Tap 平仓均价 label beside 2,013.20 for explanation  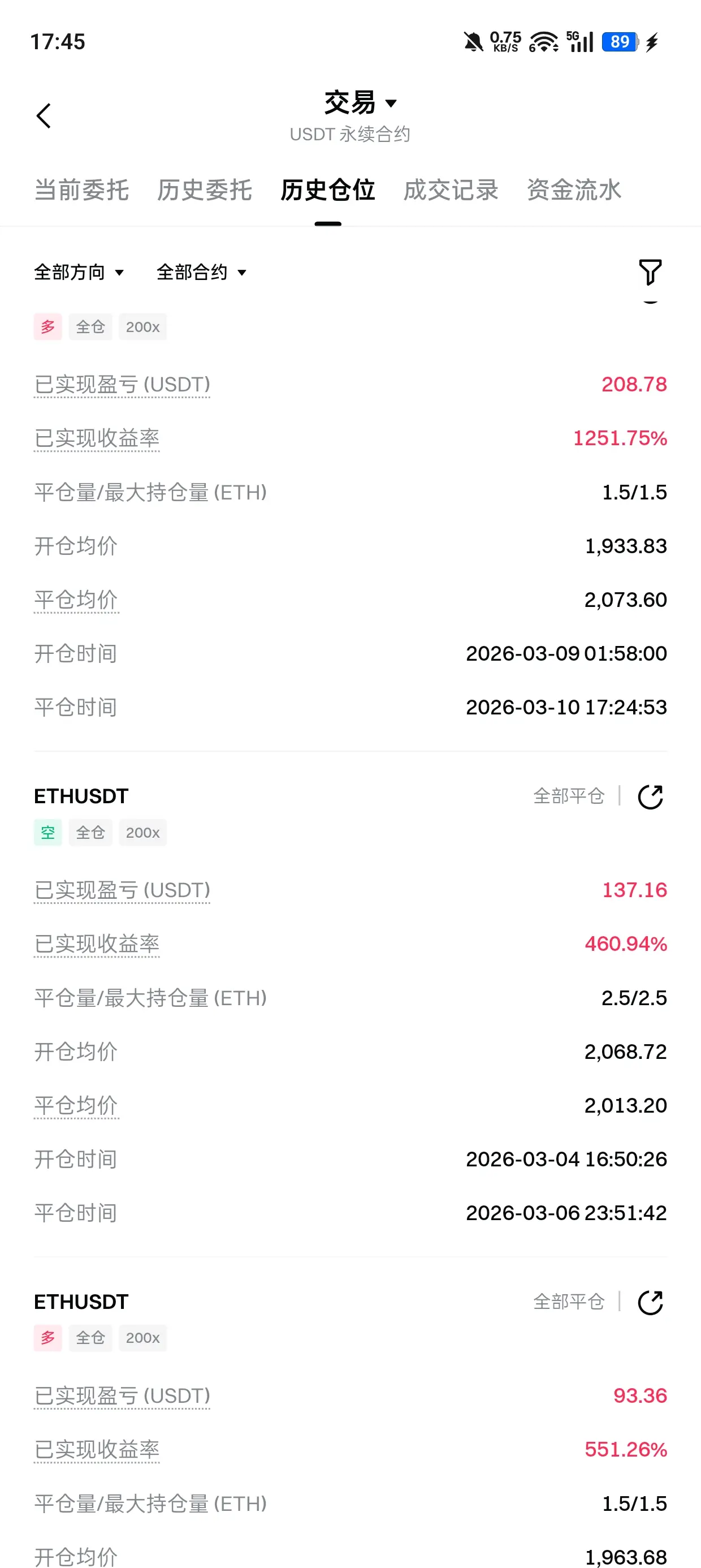pos(76,1105)
